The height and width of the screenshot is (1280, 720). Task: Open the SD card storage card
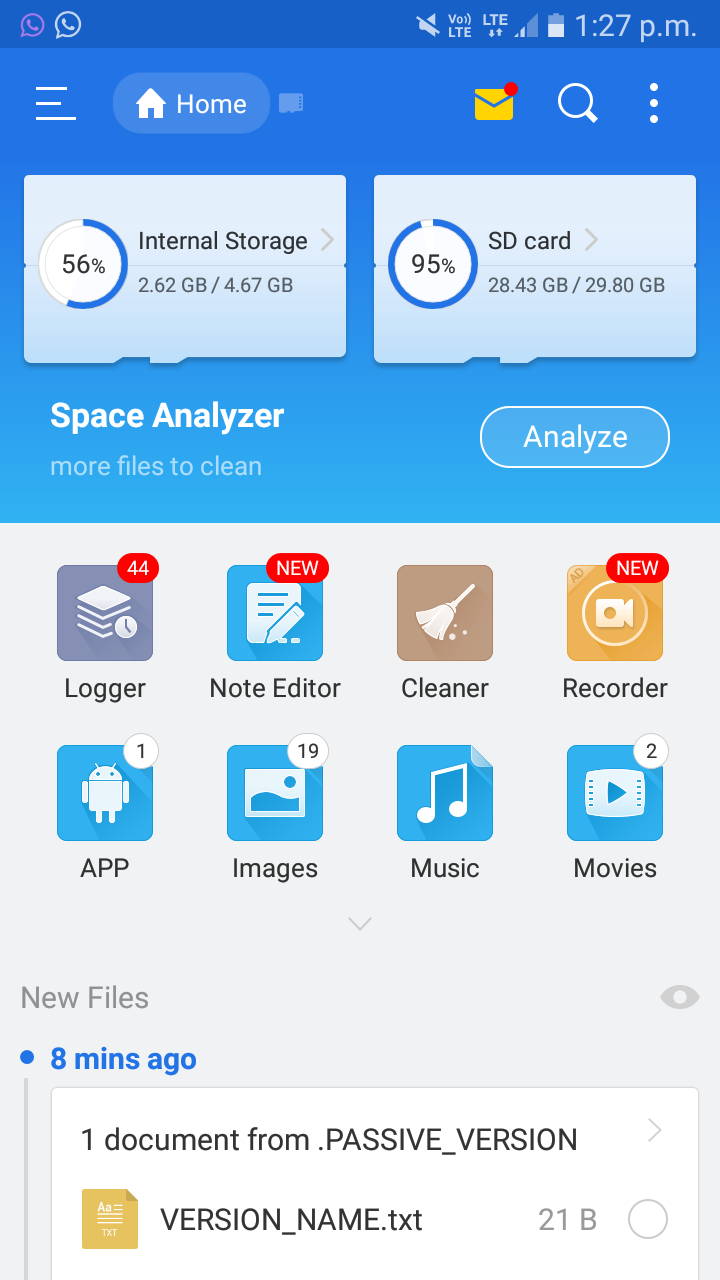[535, 267]
